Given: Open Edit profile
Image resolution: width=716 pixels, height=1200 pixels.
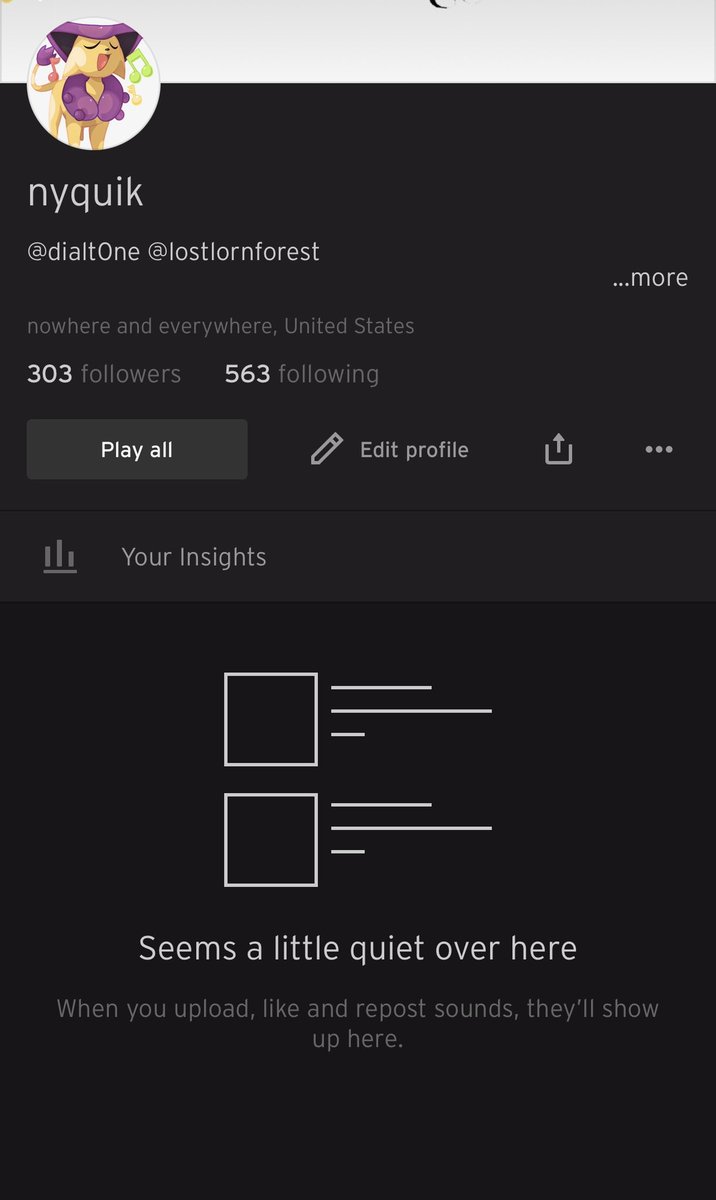Looking at the screenshot, I should point(390,450).
